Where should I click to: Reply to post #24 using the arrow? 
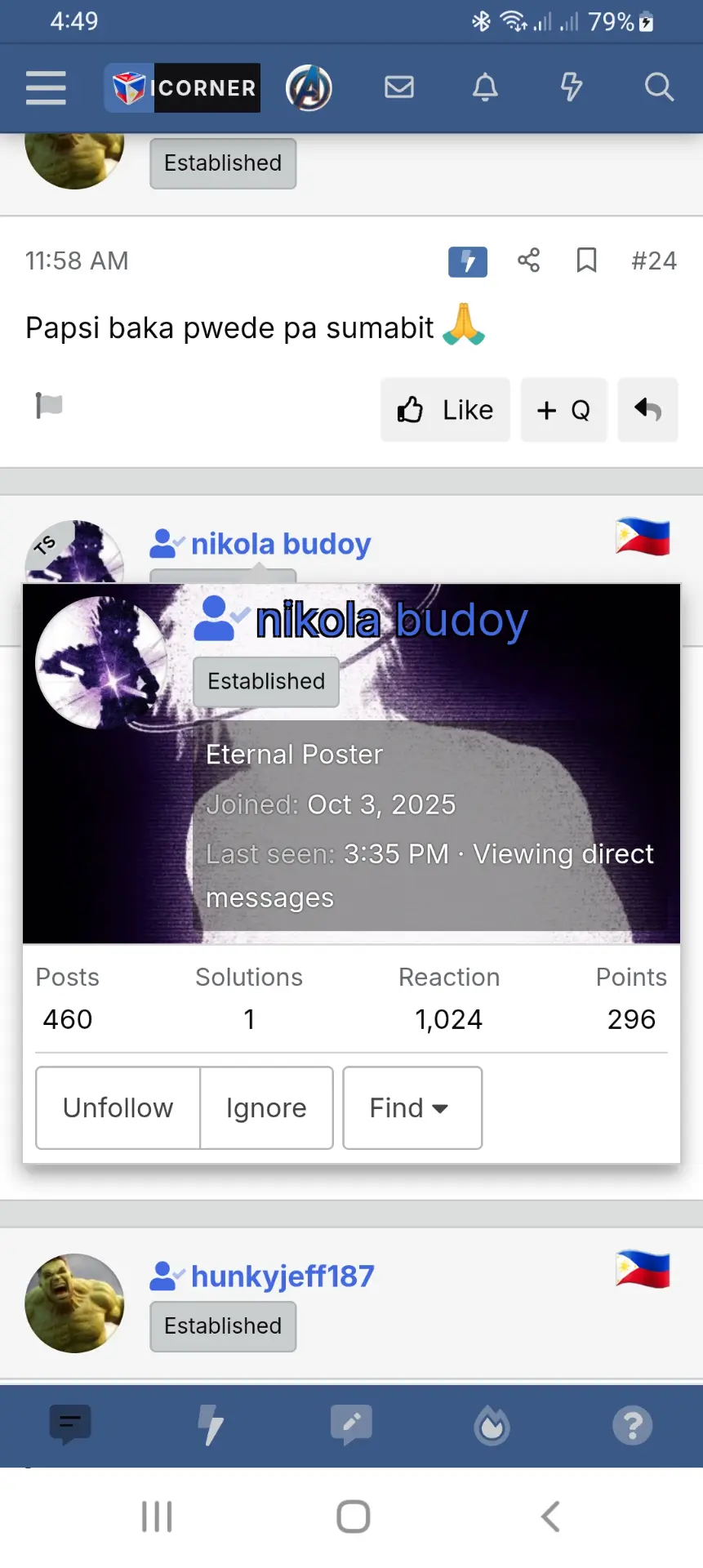tap(647, 410)
